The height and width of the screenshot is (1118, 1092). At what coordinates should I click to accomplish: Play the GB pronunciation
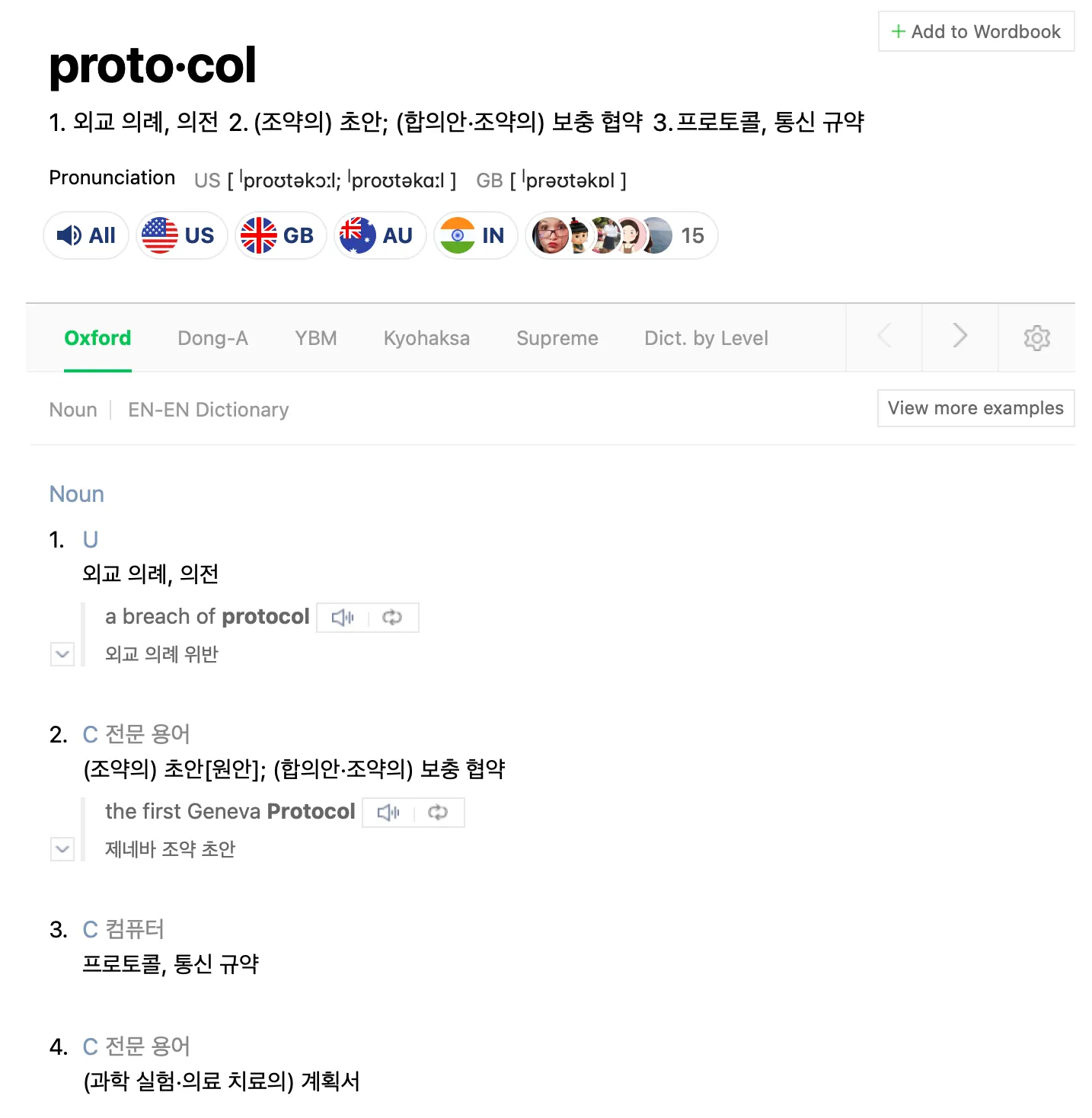280,235
